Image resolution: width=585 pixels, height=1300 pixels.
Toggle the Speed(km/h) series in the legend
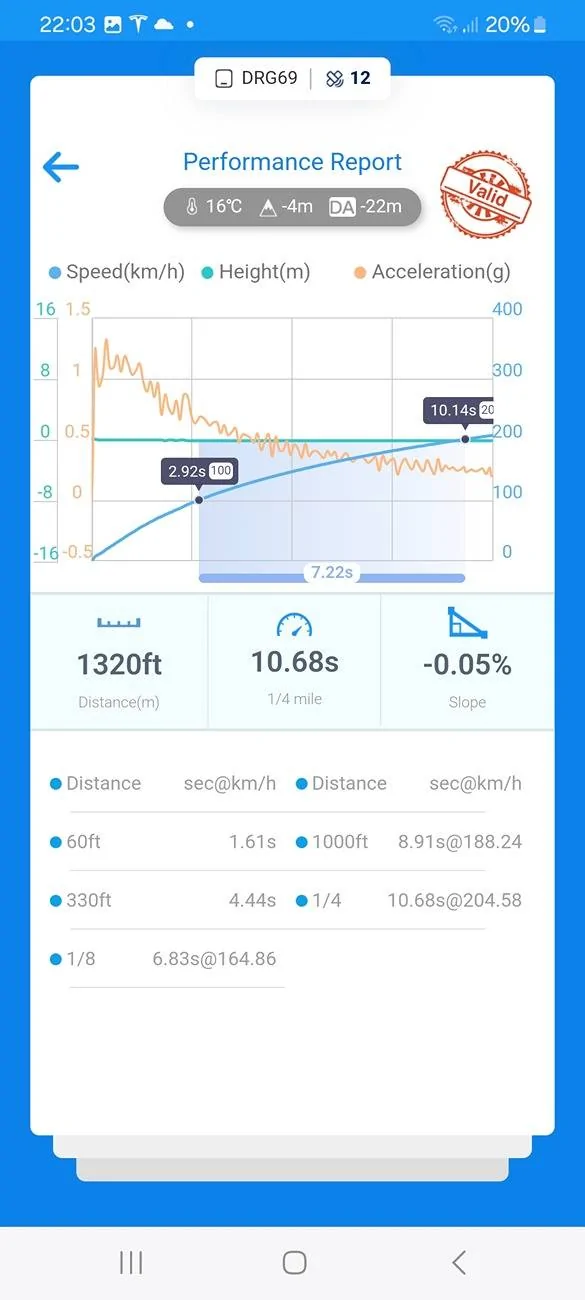117,272
